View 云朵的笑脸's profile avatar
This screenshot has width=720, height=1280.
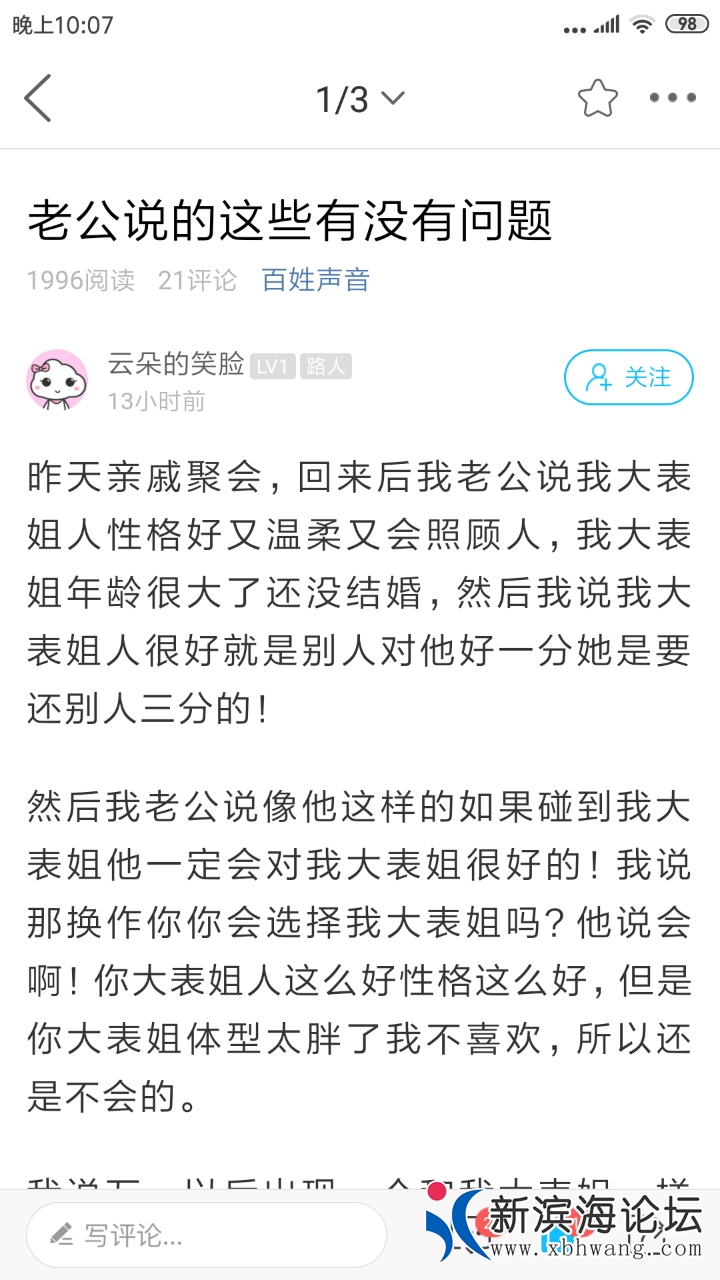tap(57, 380)
